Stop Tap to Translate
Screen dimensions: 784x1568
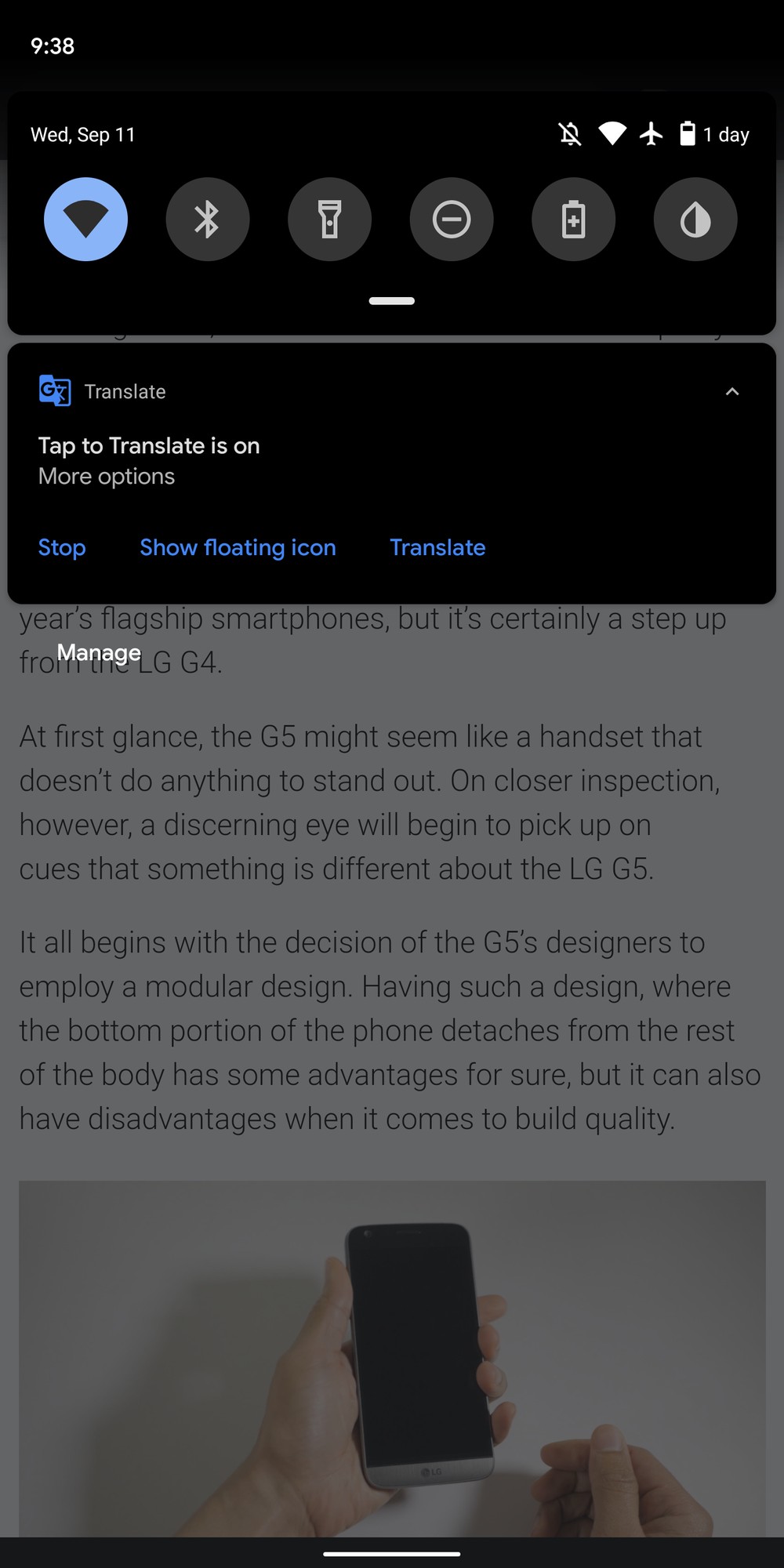62,547
